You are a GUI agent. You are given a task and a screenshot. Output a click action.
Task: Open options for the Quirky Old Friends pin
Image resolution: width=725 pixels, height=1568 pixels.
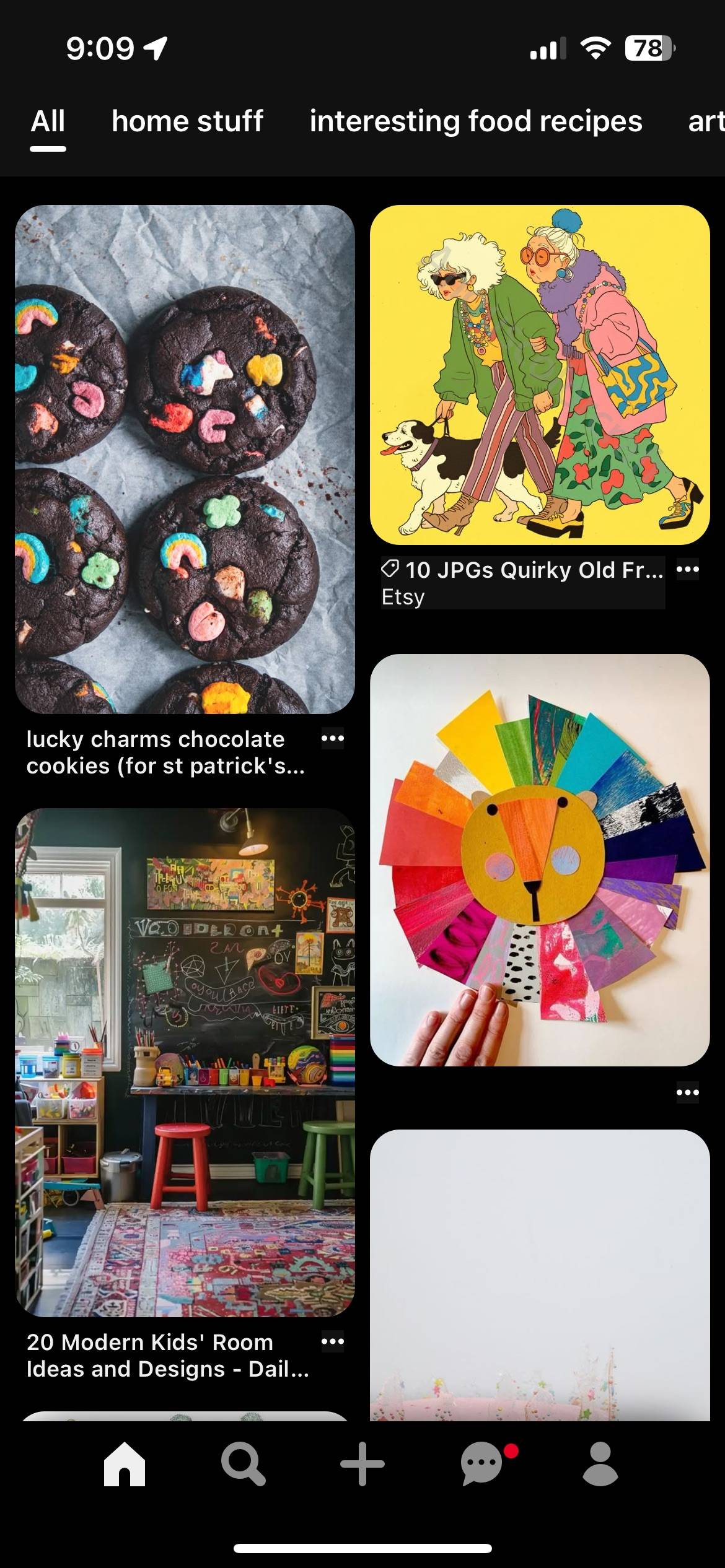point(687,569)
